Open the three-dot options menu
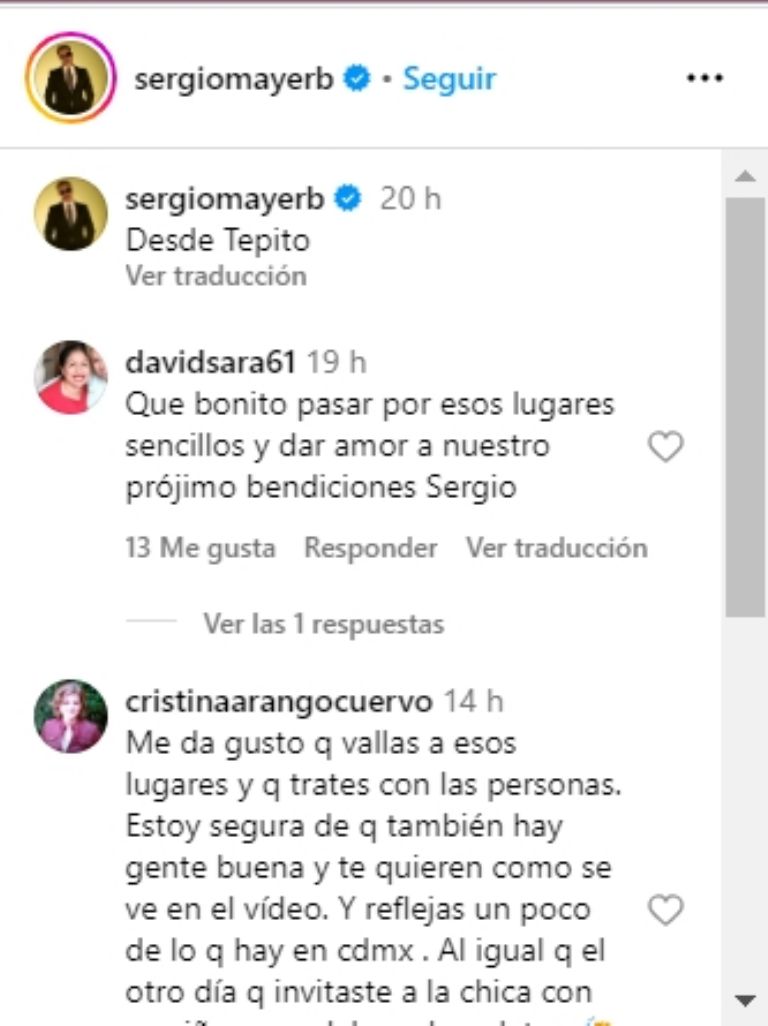Viewport: 768px width, 1026px height. click(x=704, y=79)
